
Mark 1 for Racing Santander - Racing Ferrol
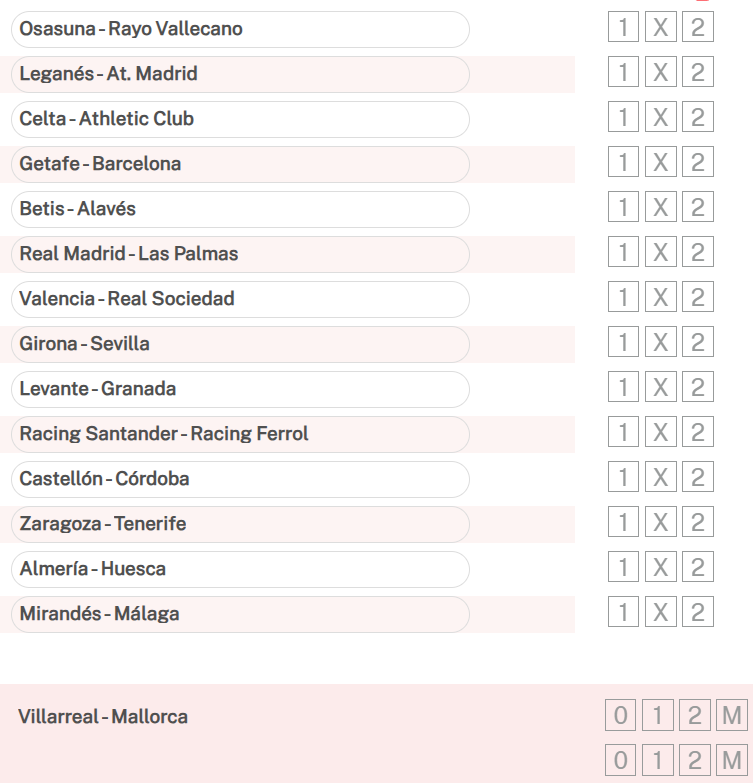[x=623, y=433]
